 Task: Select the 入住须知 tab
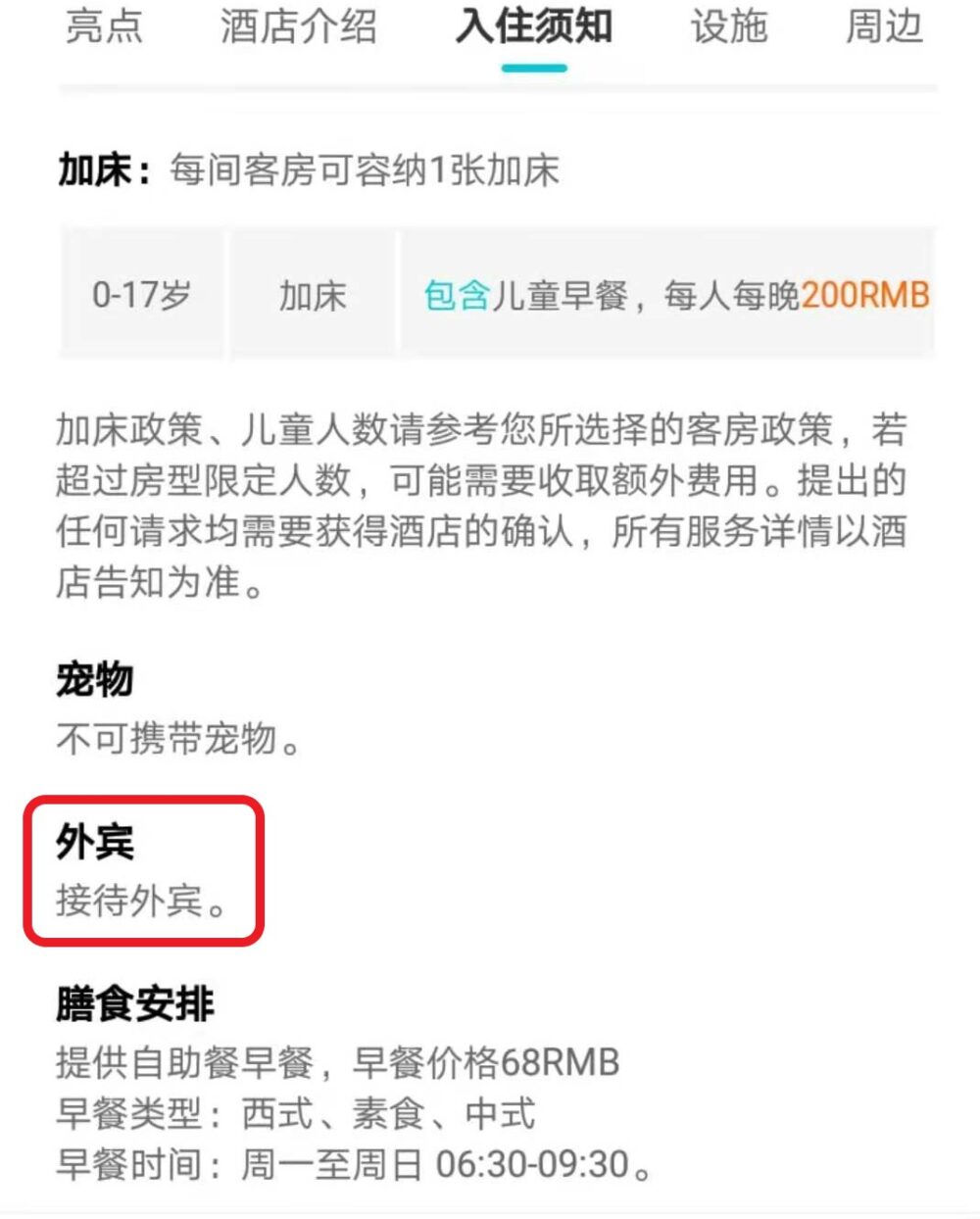[x=534, y=26]
